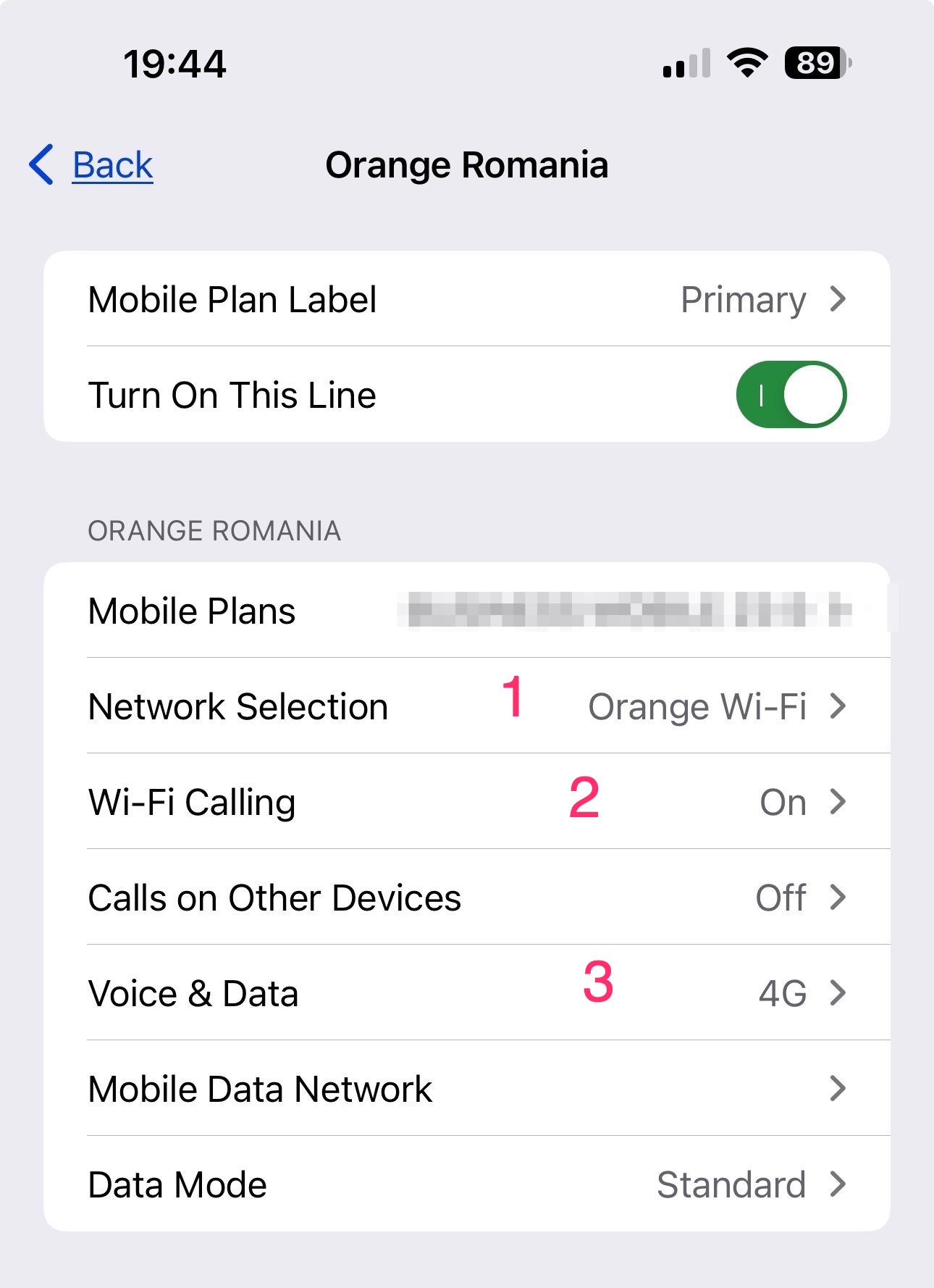Open Network Selection settings
The height and width of the screenshot is (1288, 934).
click(466, 706)
